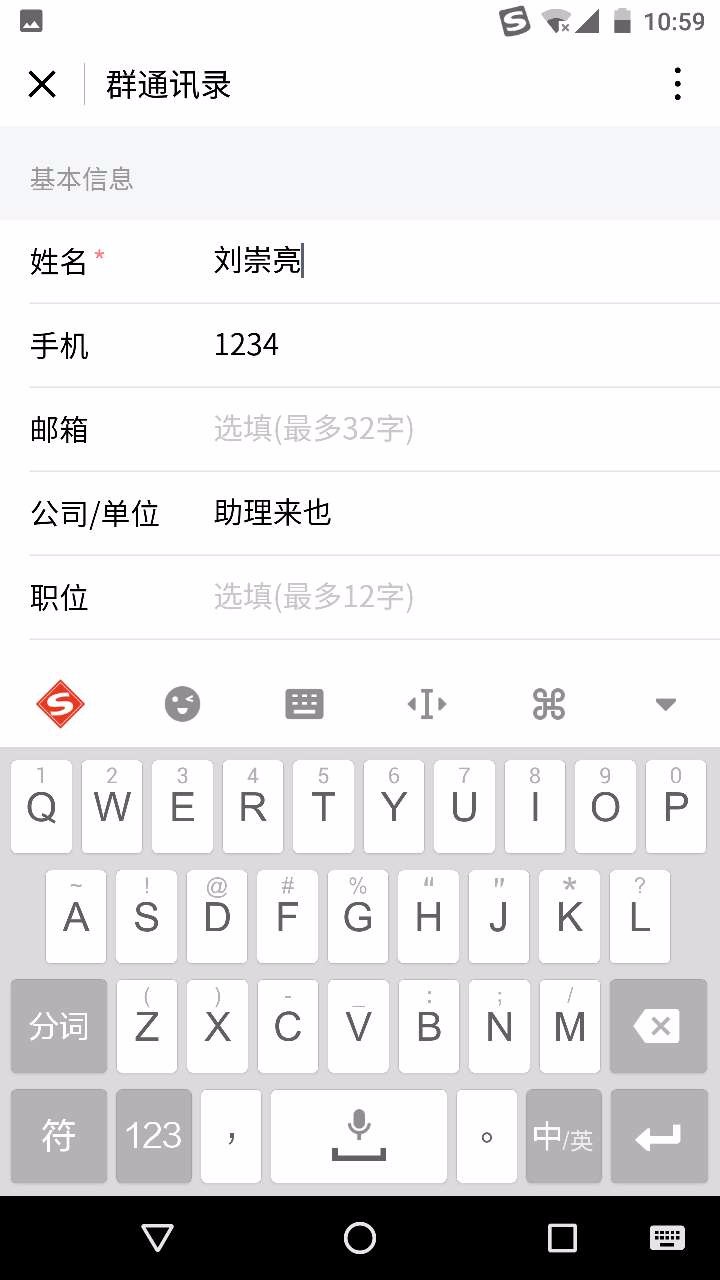Collapse the keyboard with the down arrow

coord(666,704)
